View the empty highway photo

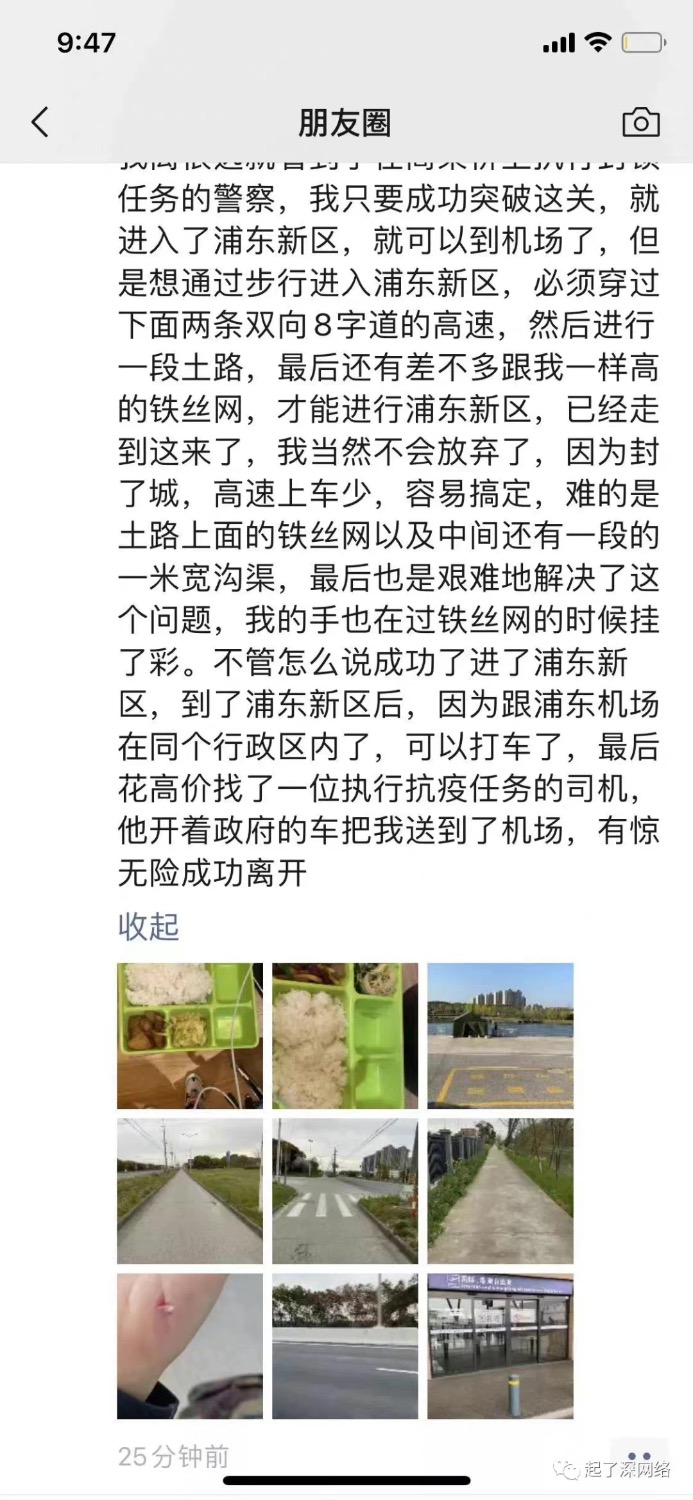click(345, 1346)
